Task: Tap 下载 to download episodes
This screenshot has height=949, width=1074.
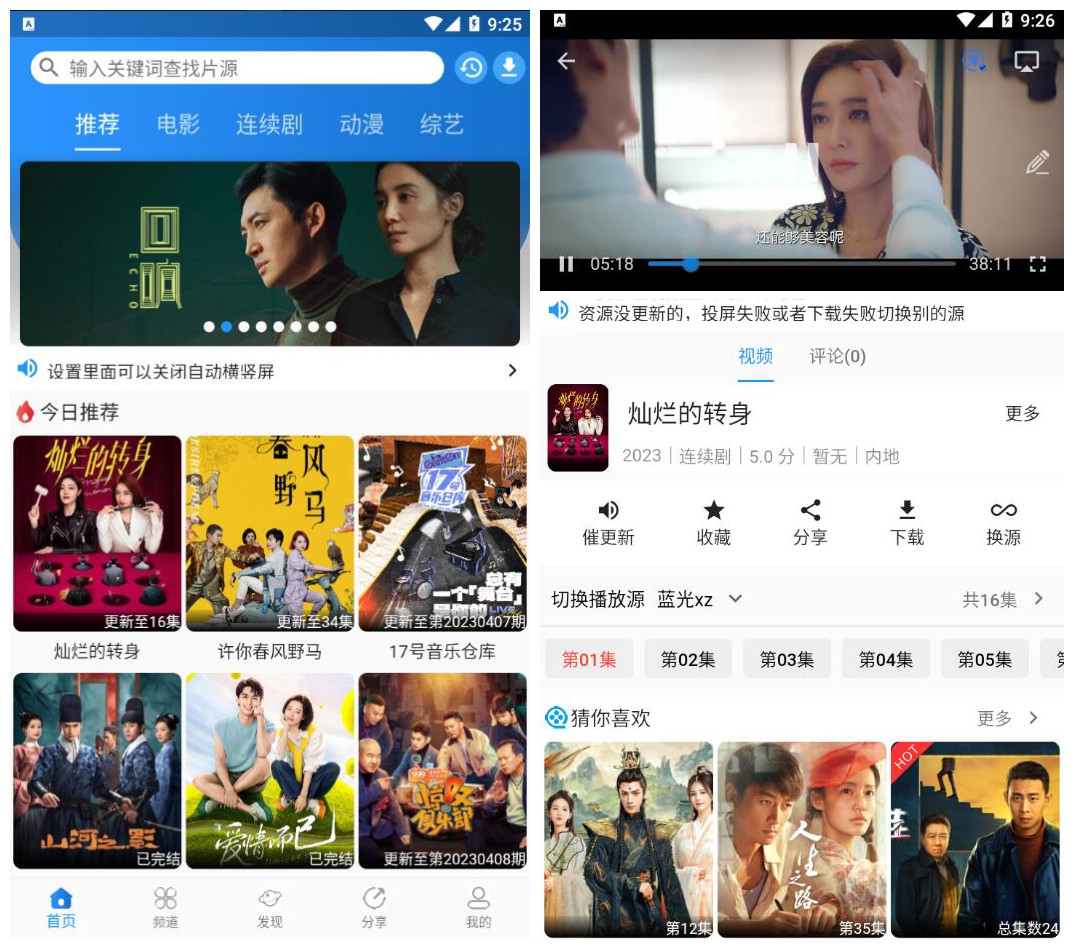Action: coord(907,523)
